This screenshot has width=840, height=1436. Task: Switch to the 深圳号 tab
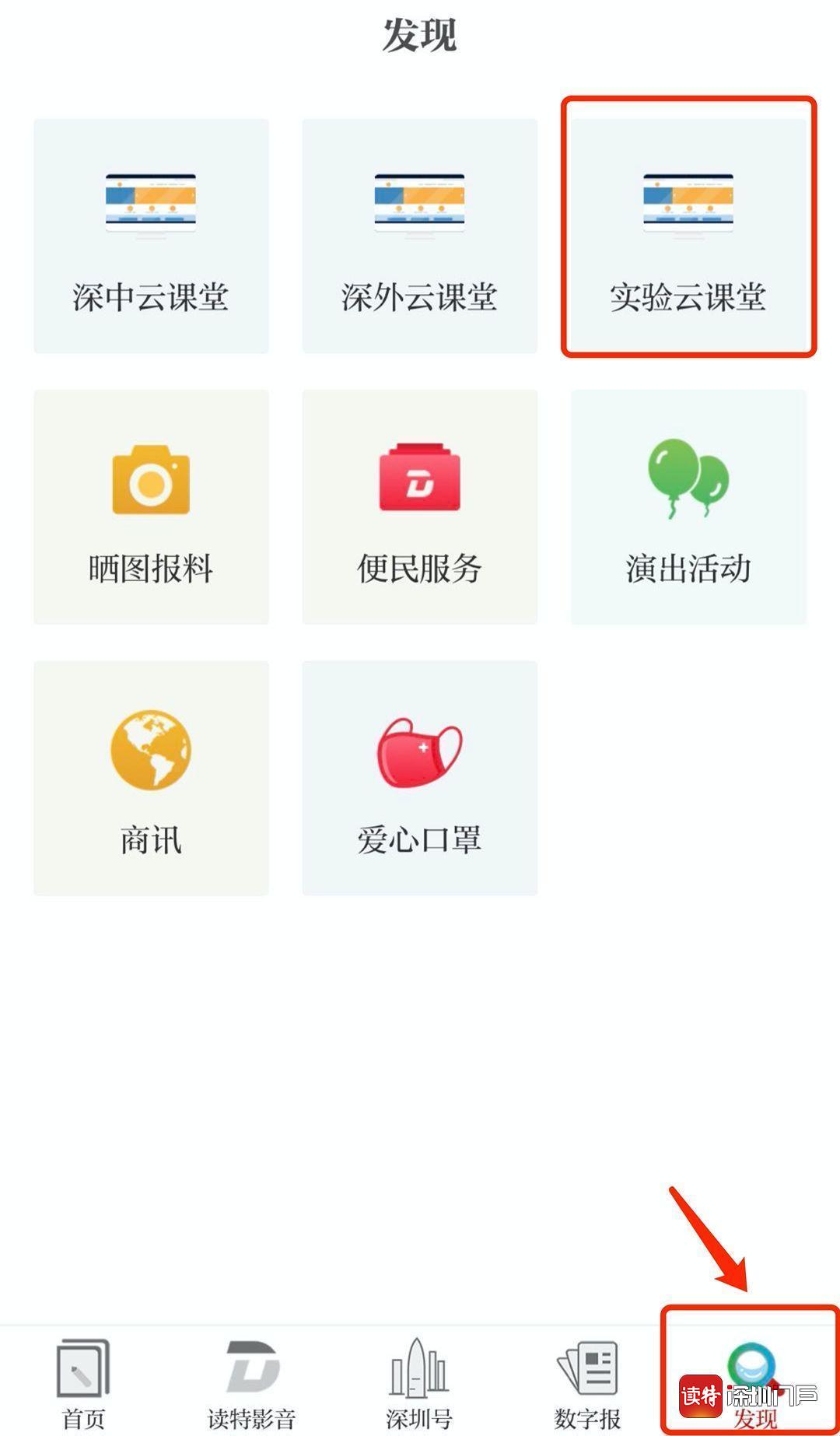coord(419,1383)
